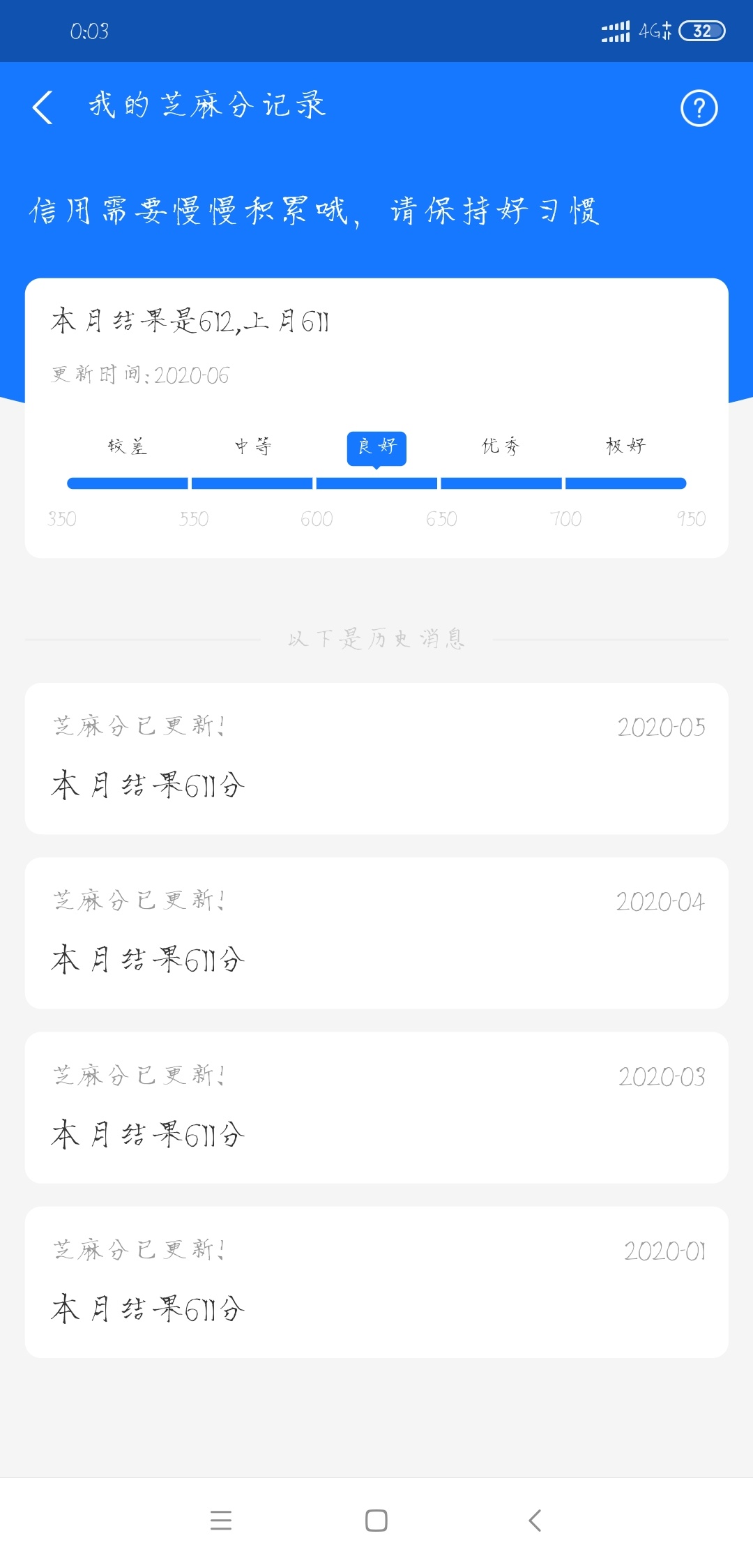753x1568 pixels.
Task: Open the 2020-04 score update card
Action: (x=376, y=933)
